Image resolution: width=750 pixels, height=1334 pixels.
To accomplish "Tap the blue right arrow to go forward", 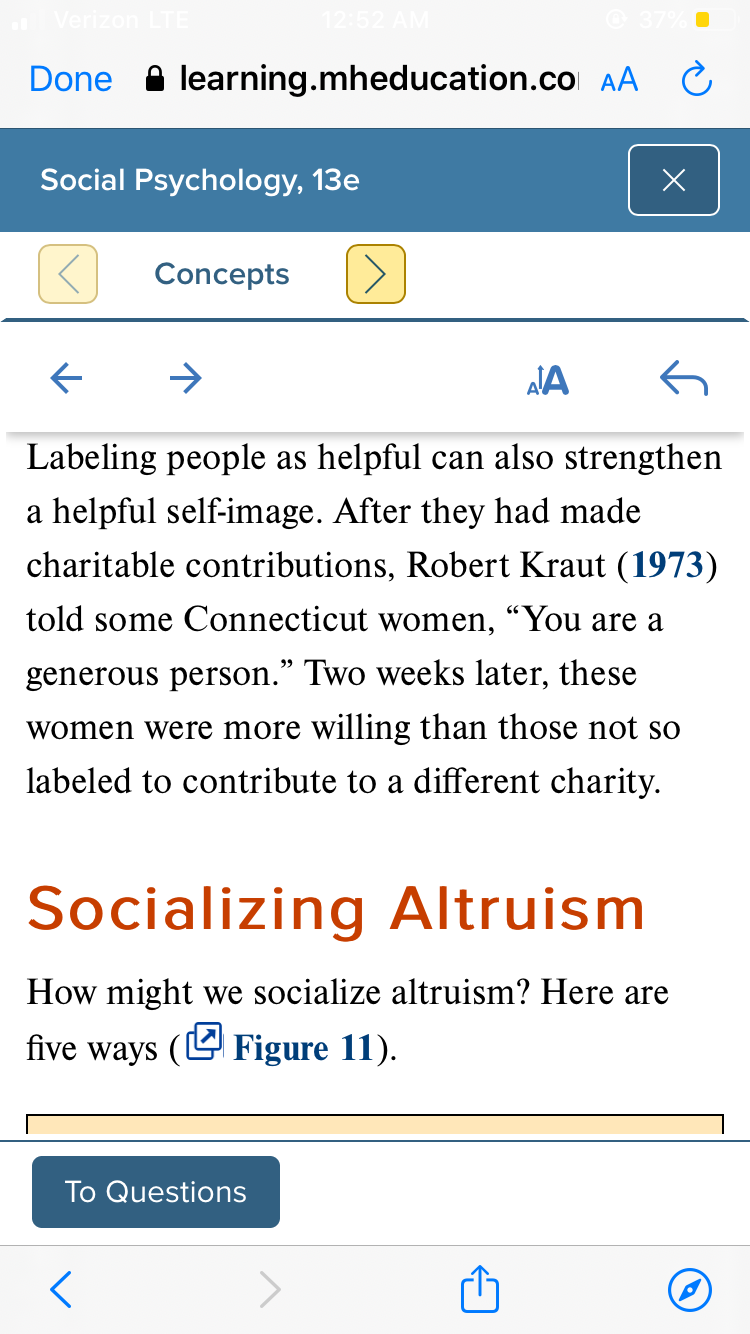I will (185, 377).
